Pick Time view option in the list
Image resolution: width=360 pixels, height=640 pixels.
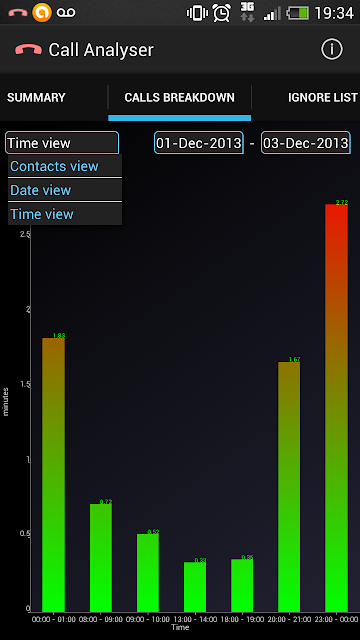point(65,214)
